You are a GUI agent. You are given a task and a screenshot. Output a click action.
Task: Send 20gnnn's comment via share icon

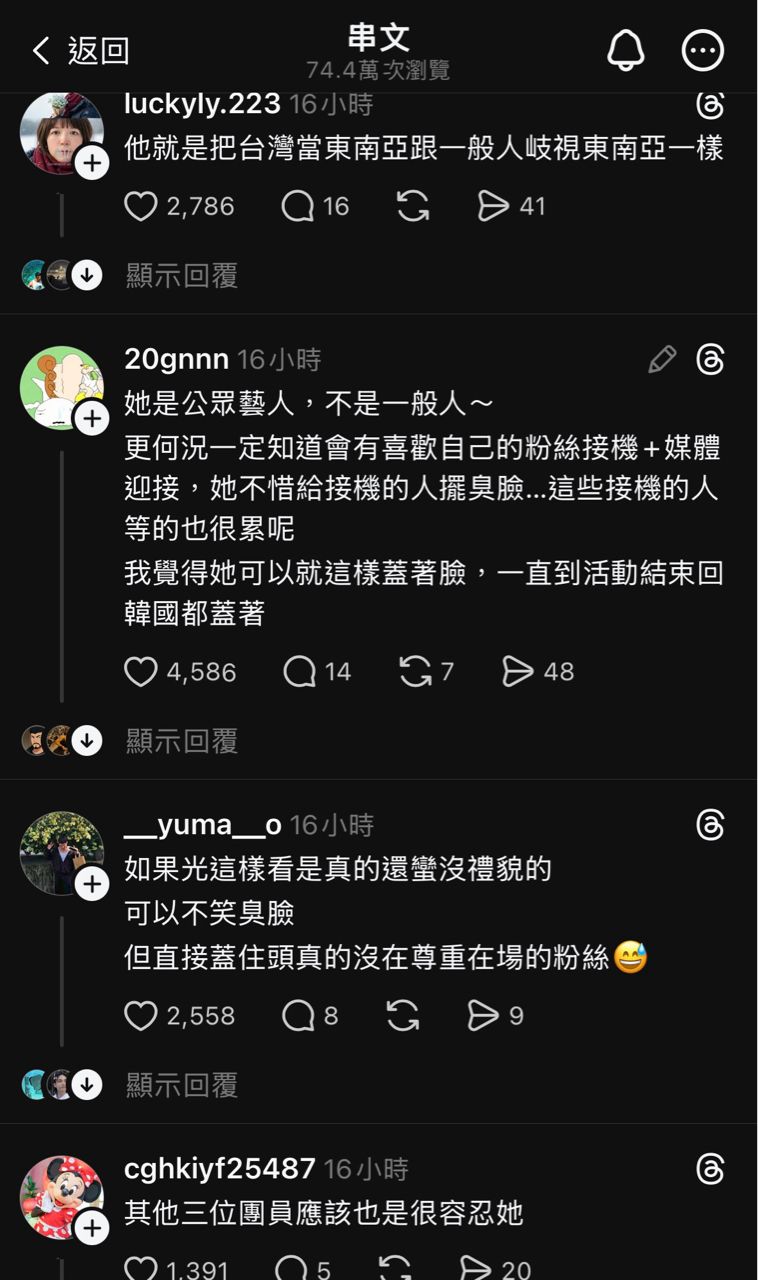pyautogui.click(x=517, y=671)
